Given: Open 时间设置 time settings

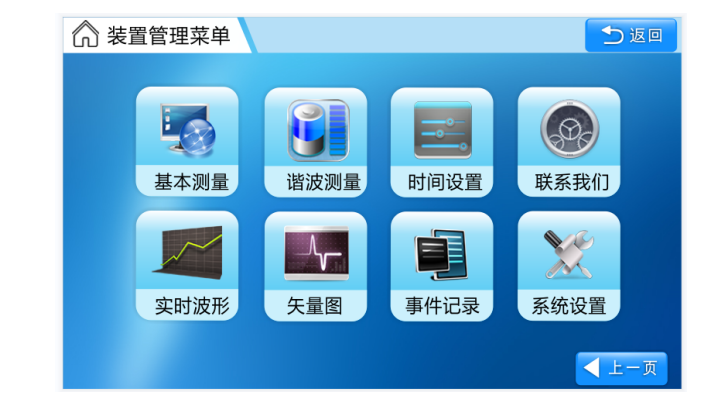Looking at the screenshot, I should click(442, 141).
